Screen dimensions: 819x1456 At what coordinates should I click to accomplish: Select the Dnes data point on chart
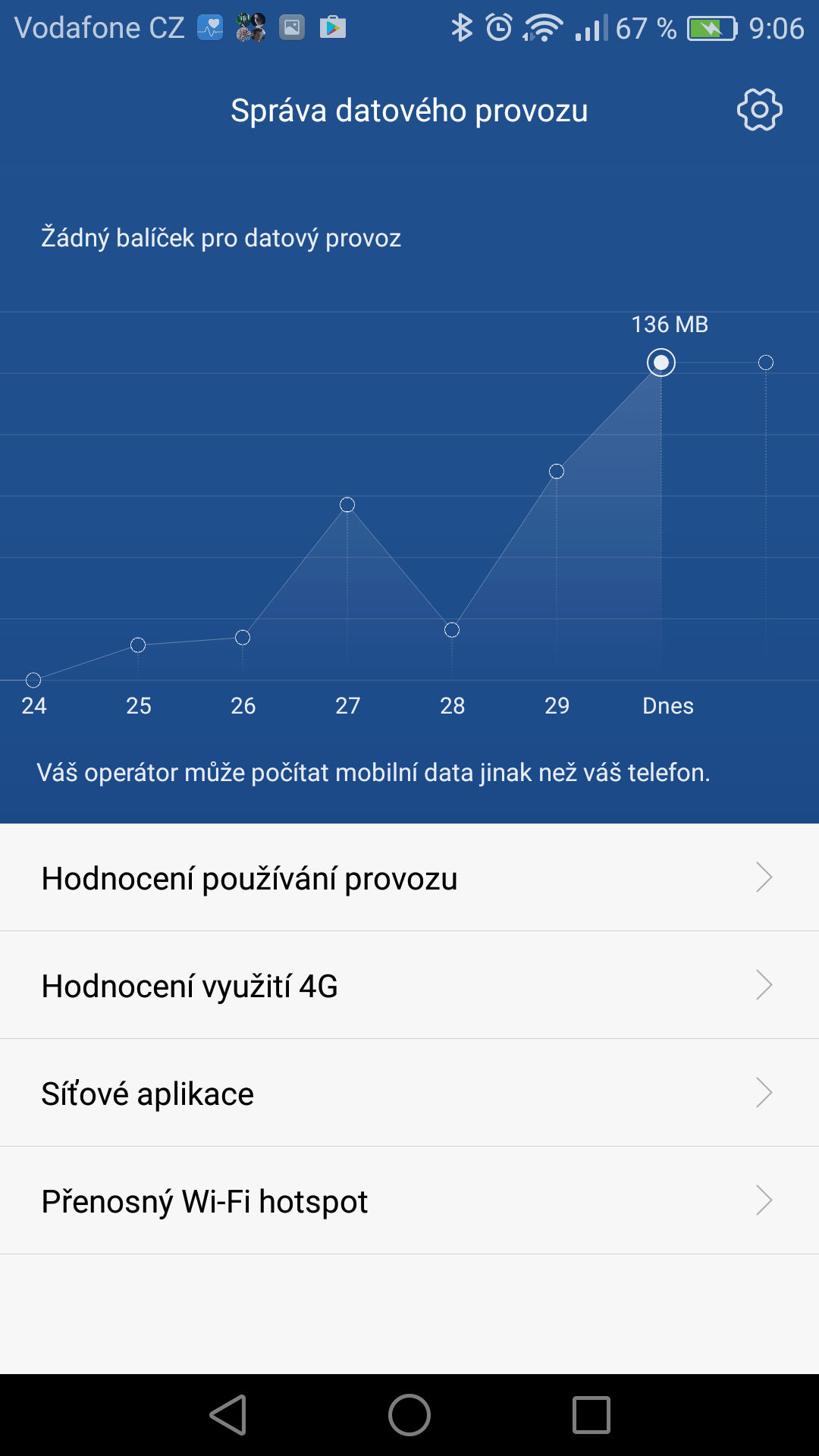[661, 362]
